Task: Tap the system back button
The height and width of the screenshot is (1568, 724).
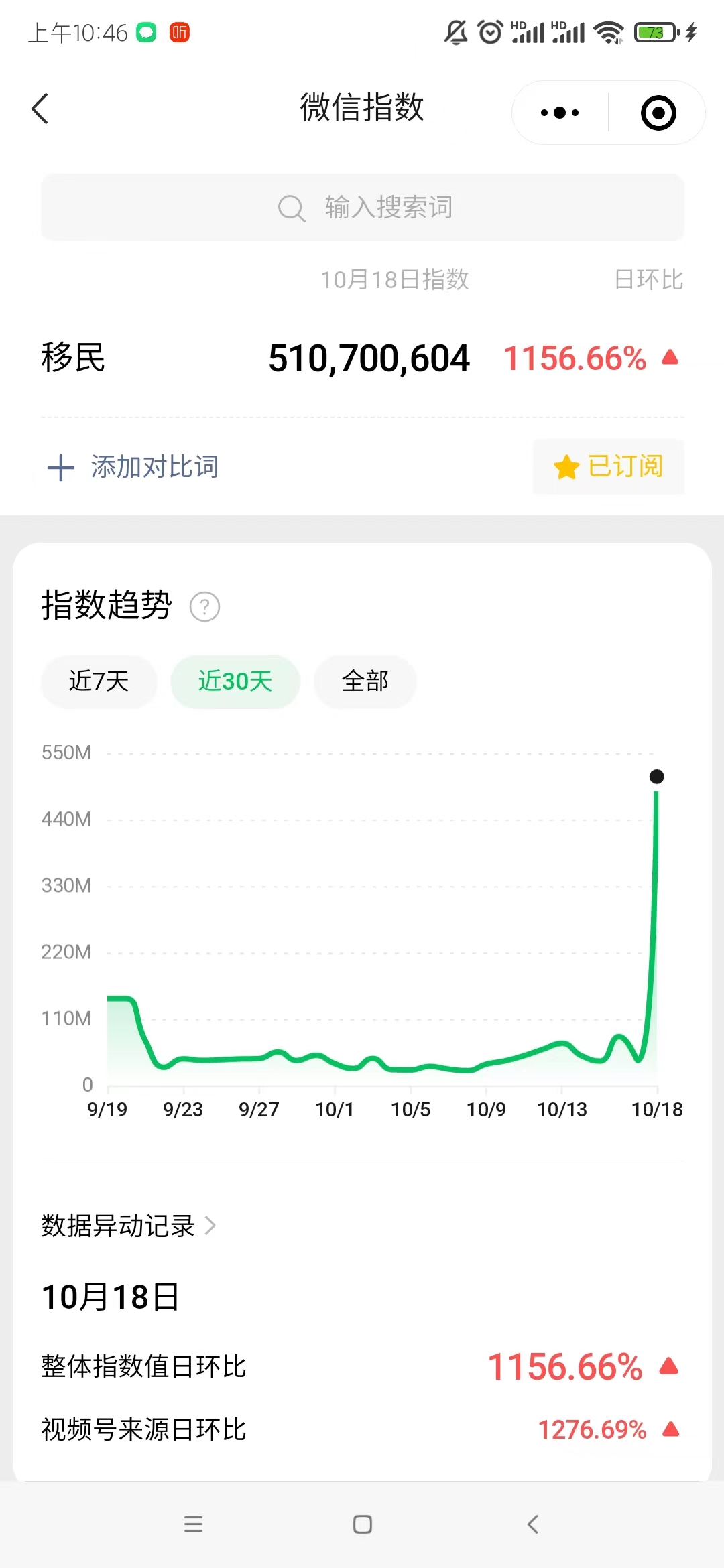Action: 533,1524
